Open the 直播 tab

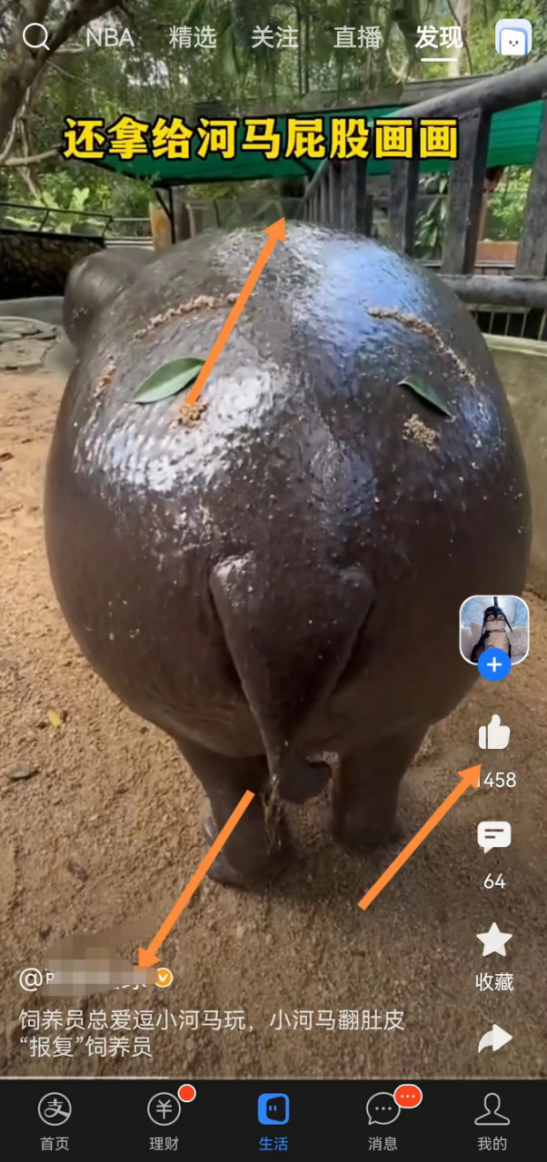click(x=357, y=37)
